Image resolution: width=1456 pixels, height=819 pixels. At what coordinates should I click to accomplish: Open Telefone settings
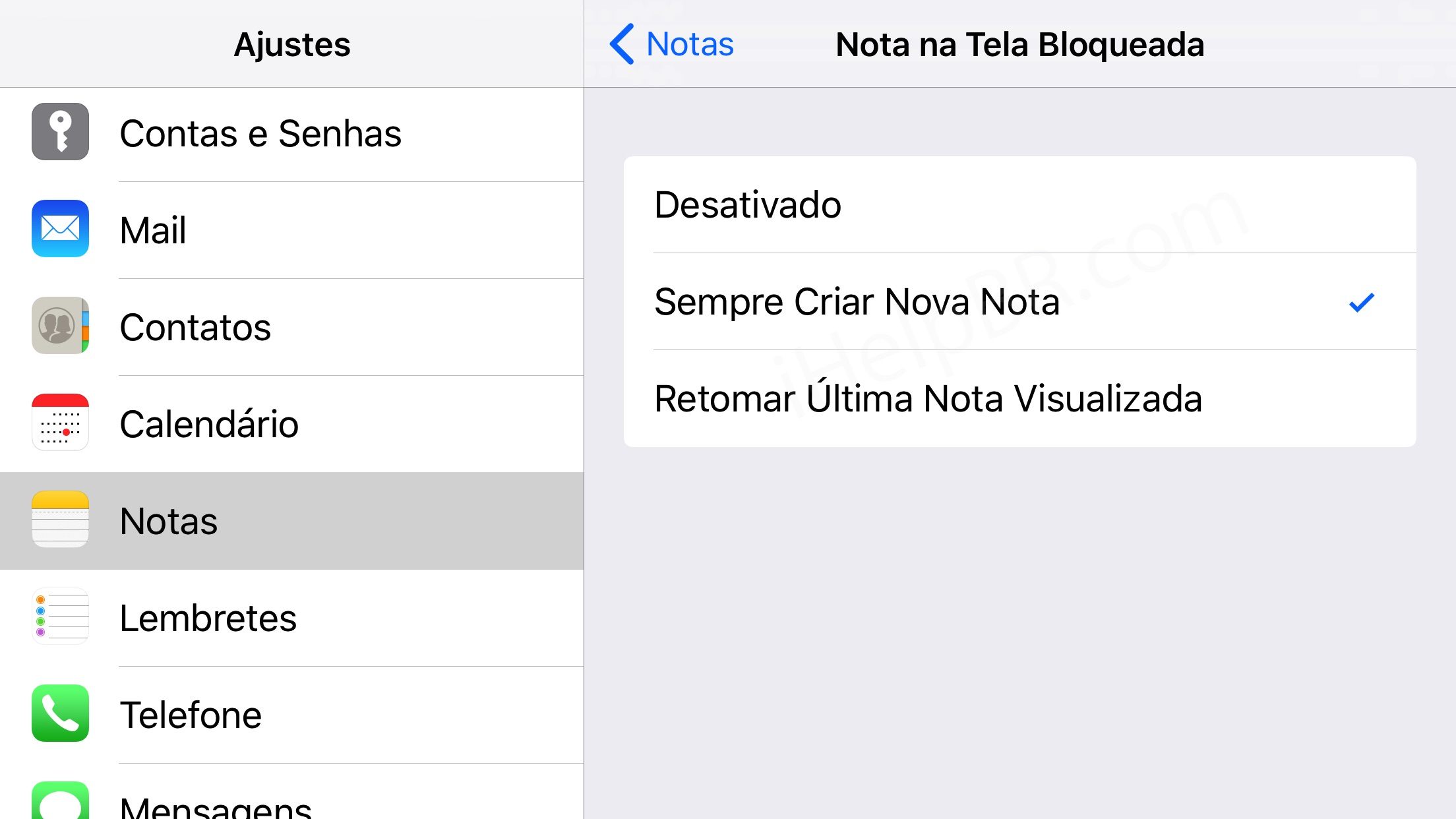(x=291, y=715)
